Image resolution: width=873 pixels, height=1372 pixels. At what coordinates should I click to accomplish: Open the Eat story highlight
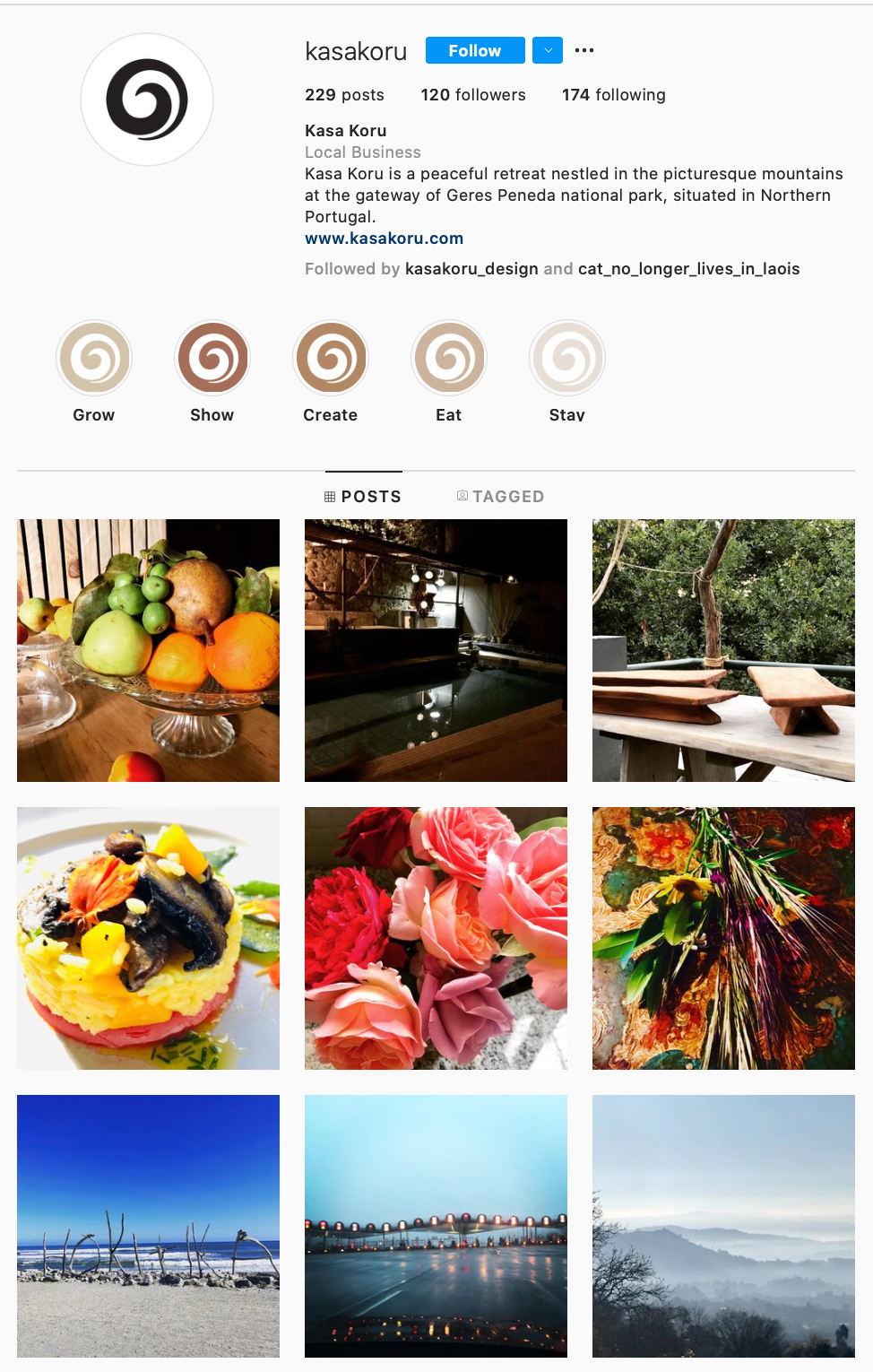pyautogui.click(x=449, y=359)
